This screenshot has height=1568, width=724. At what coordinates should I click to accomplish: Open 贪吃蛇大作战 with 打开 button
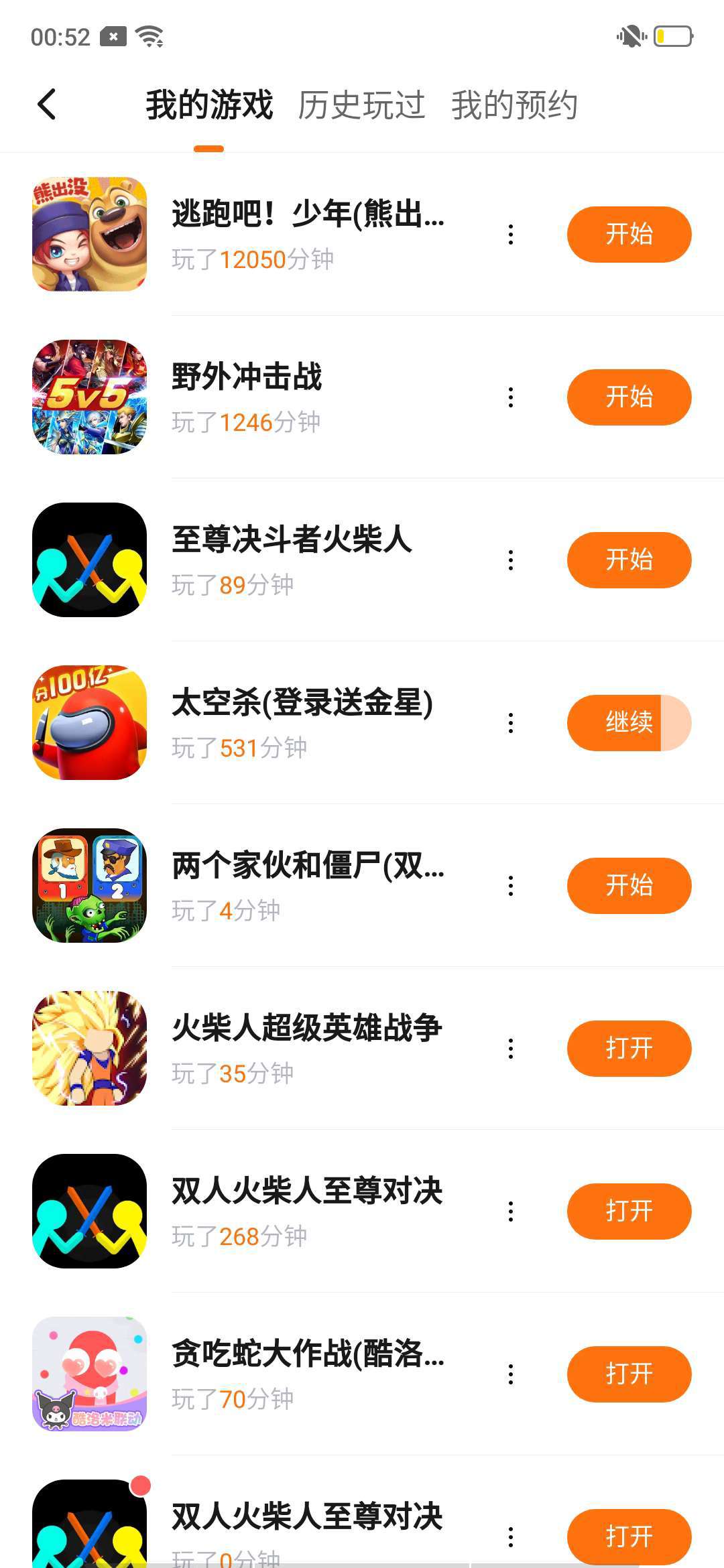pos(628,1374)
